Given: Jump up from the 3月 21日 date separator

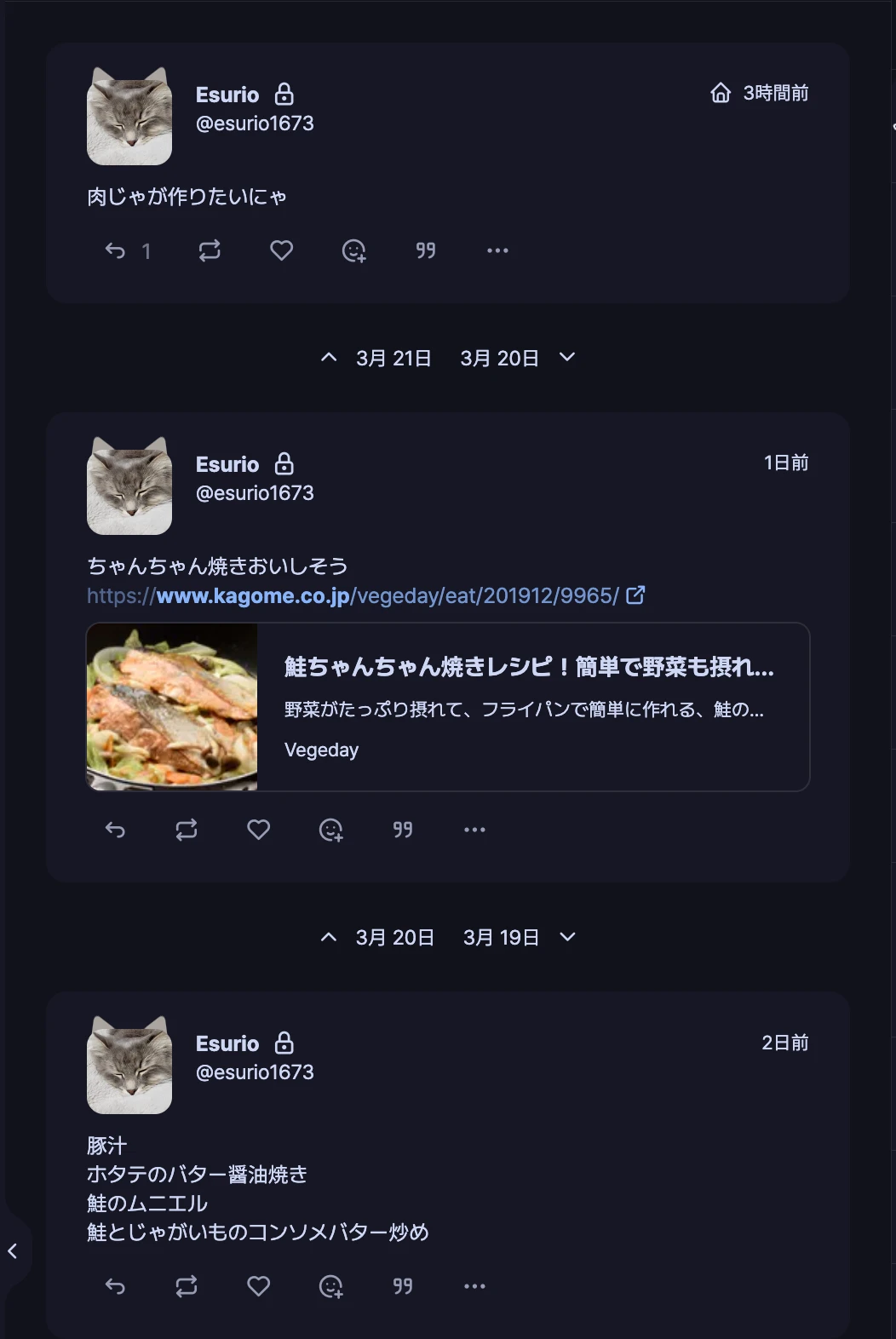Looking at the screenshot, I should tap(329, 358).
